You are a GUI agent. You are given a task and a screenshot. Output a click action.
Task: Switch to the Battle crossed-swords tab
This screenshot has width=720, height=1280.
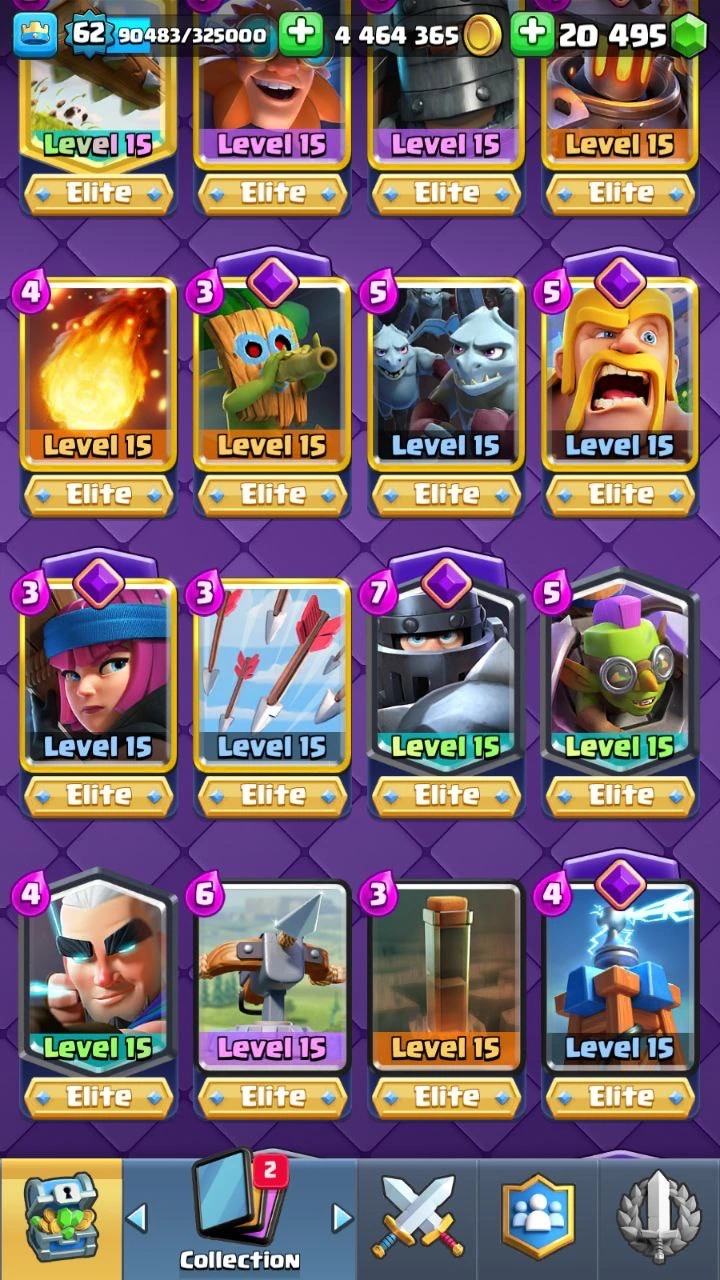point(417,1220)
